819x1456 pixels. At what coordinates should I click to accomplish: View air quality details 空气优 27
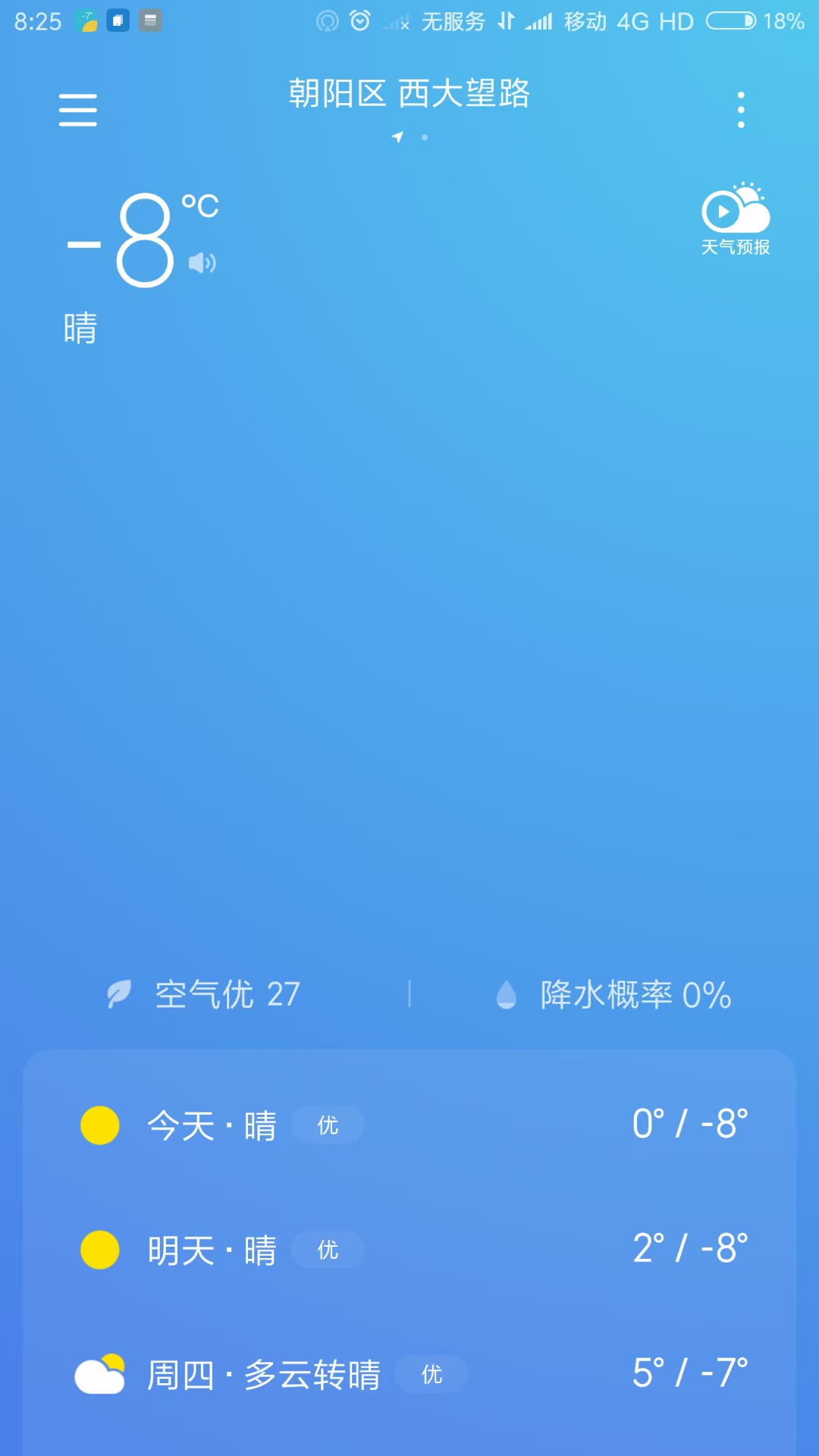click(205, 994)
